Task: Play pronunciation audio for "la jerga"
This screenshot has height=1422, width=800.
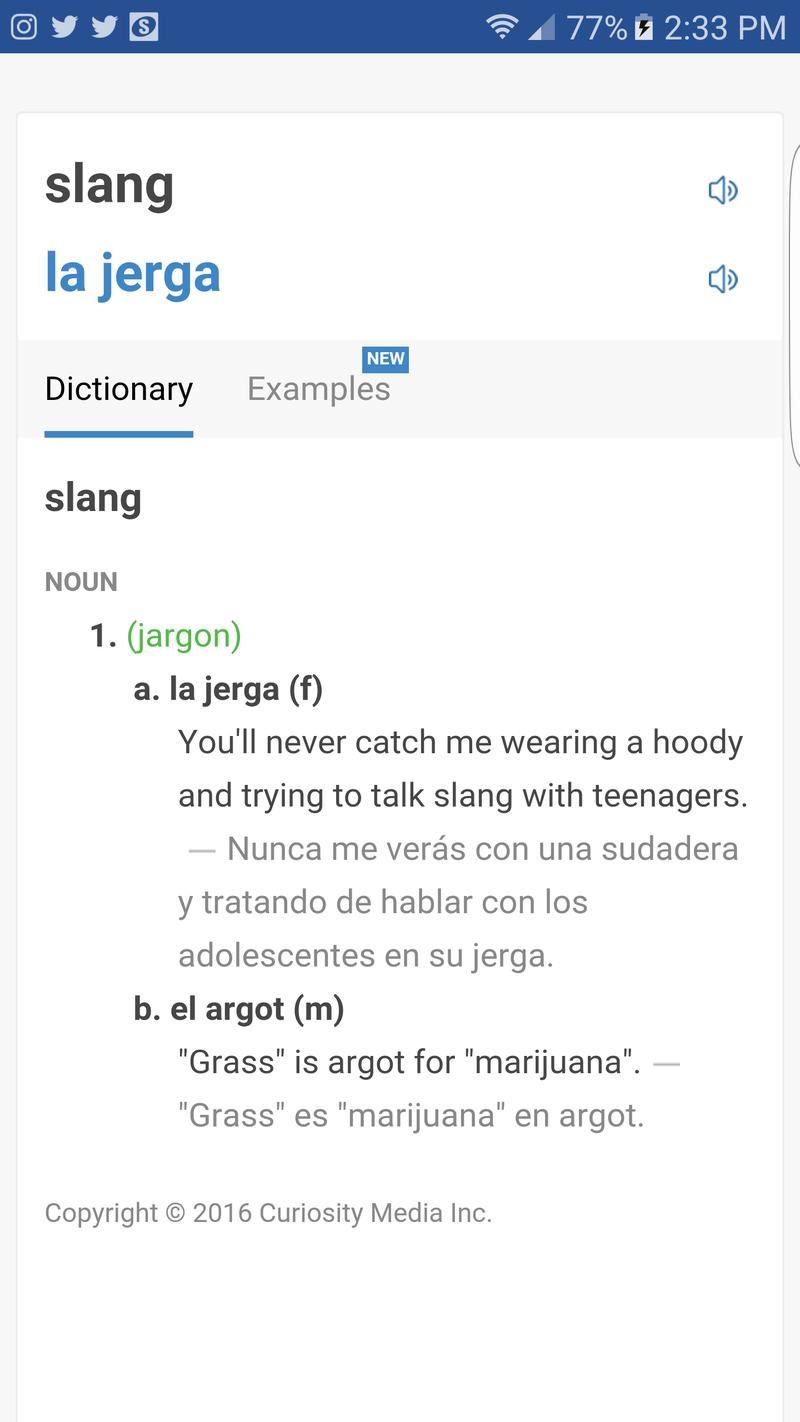Action: 722,279
